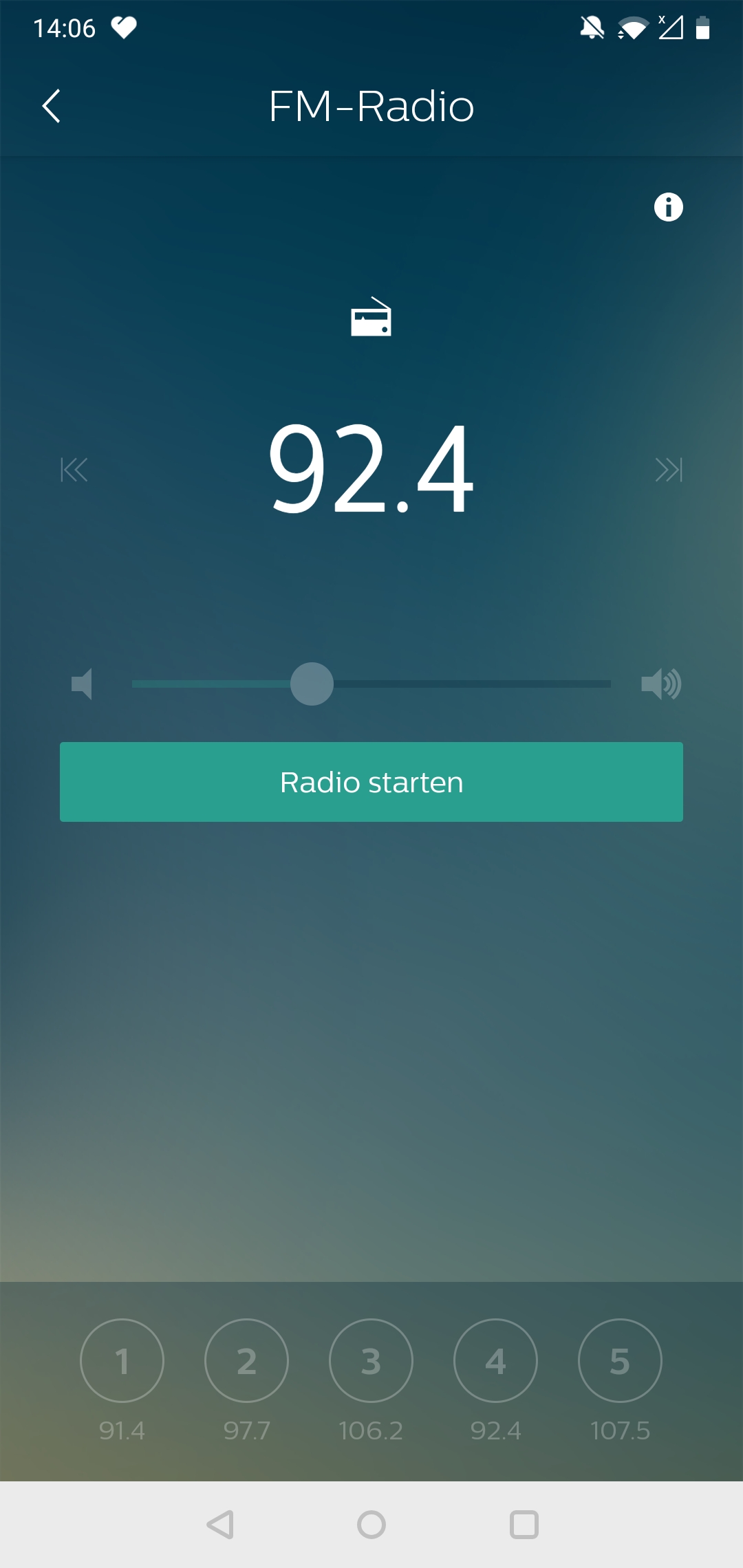Choose preset 2 at 97.7

tap(246, 1360)
